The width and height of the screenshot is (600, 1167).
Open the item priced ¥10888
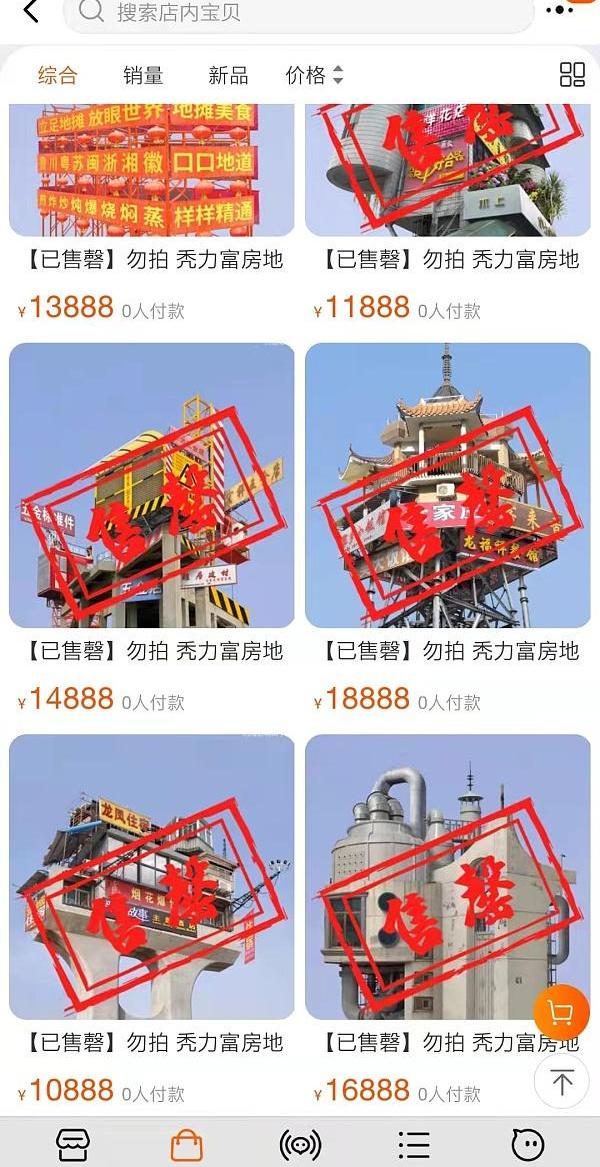click(151, 877)
